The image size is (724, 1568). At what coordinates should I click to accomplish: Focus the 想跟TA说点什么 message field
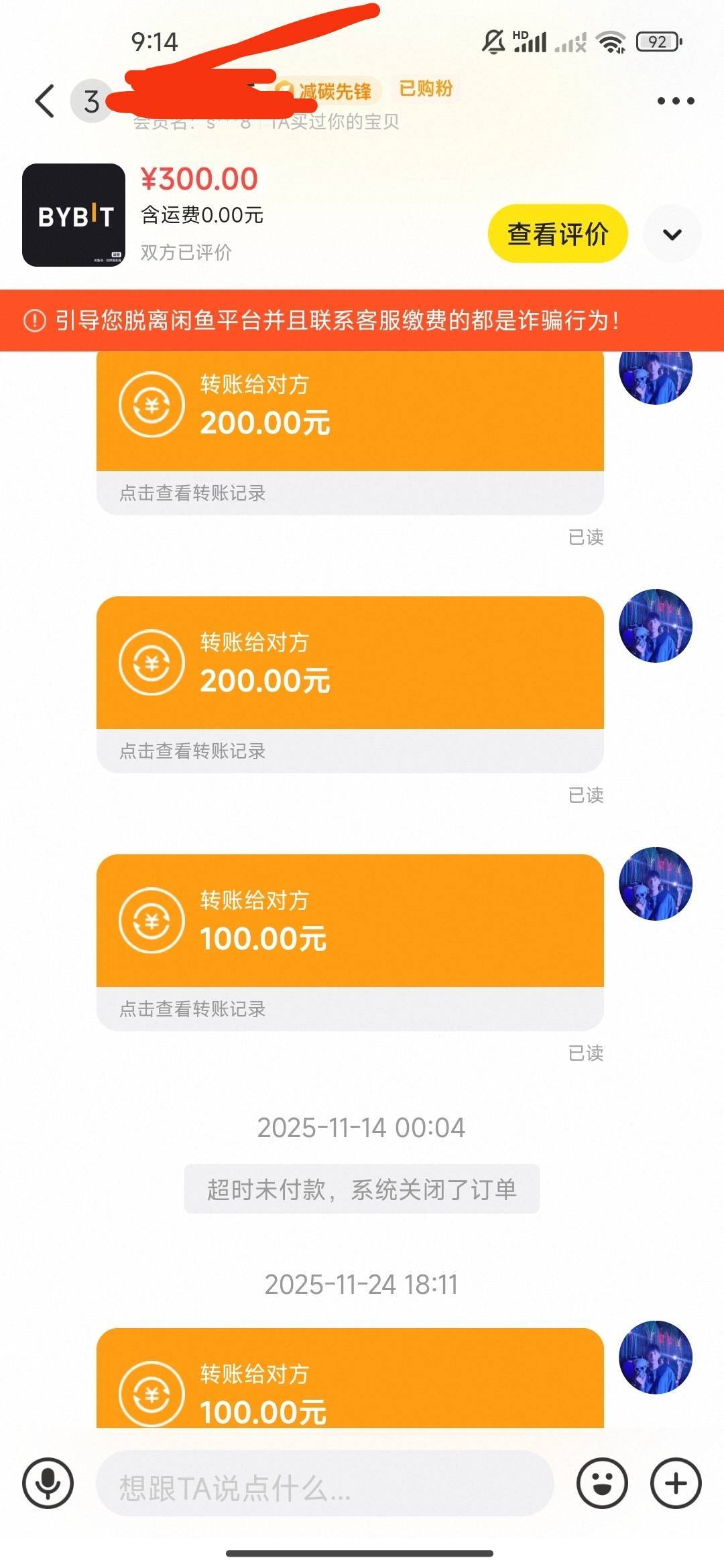324,1483
